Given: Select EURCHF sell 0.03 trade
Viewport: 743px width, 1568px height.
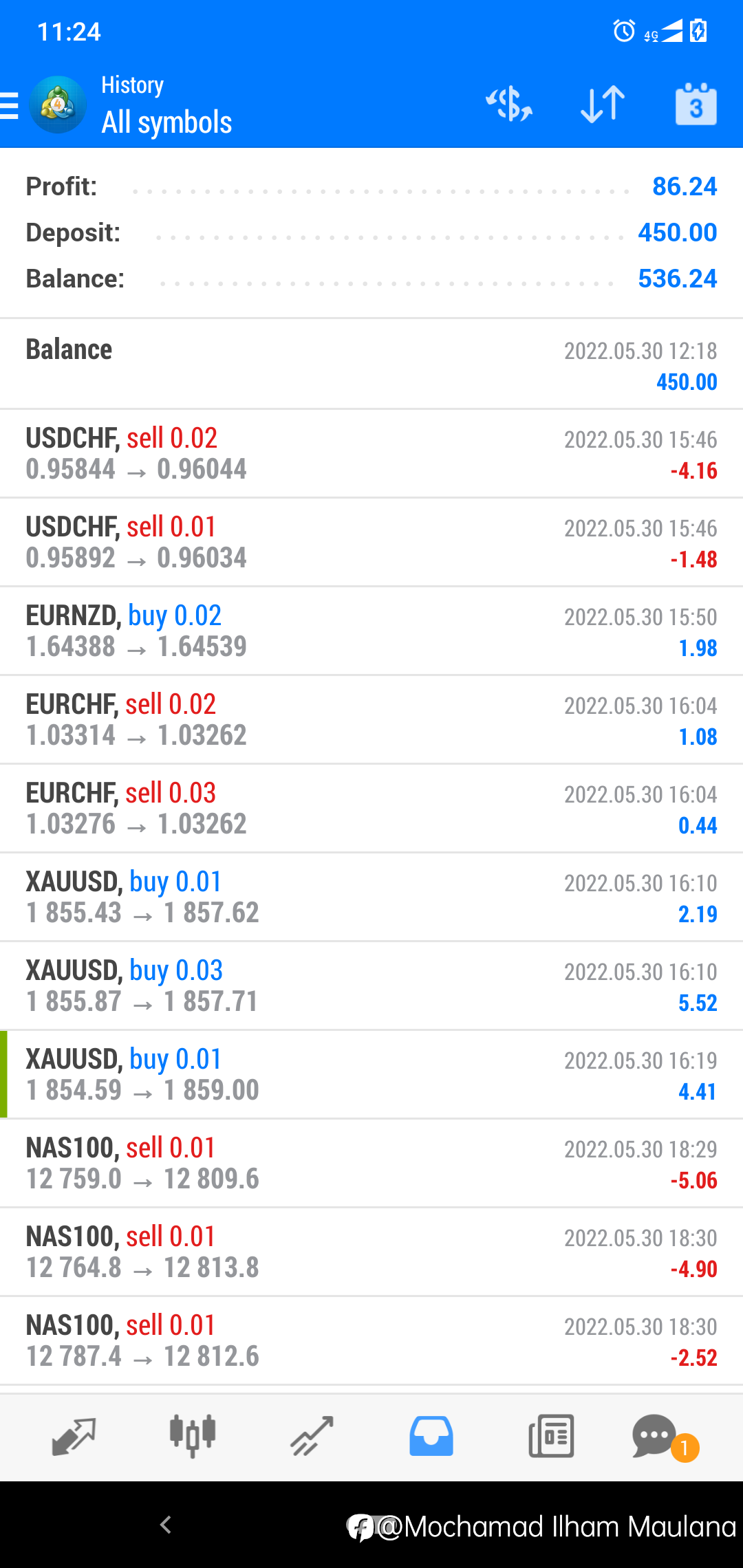Looking at the screenshot, I should pyautogui.click(x=371, y=808).
